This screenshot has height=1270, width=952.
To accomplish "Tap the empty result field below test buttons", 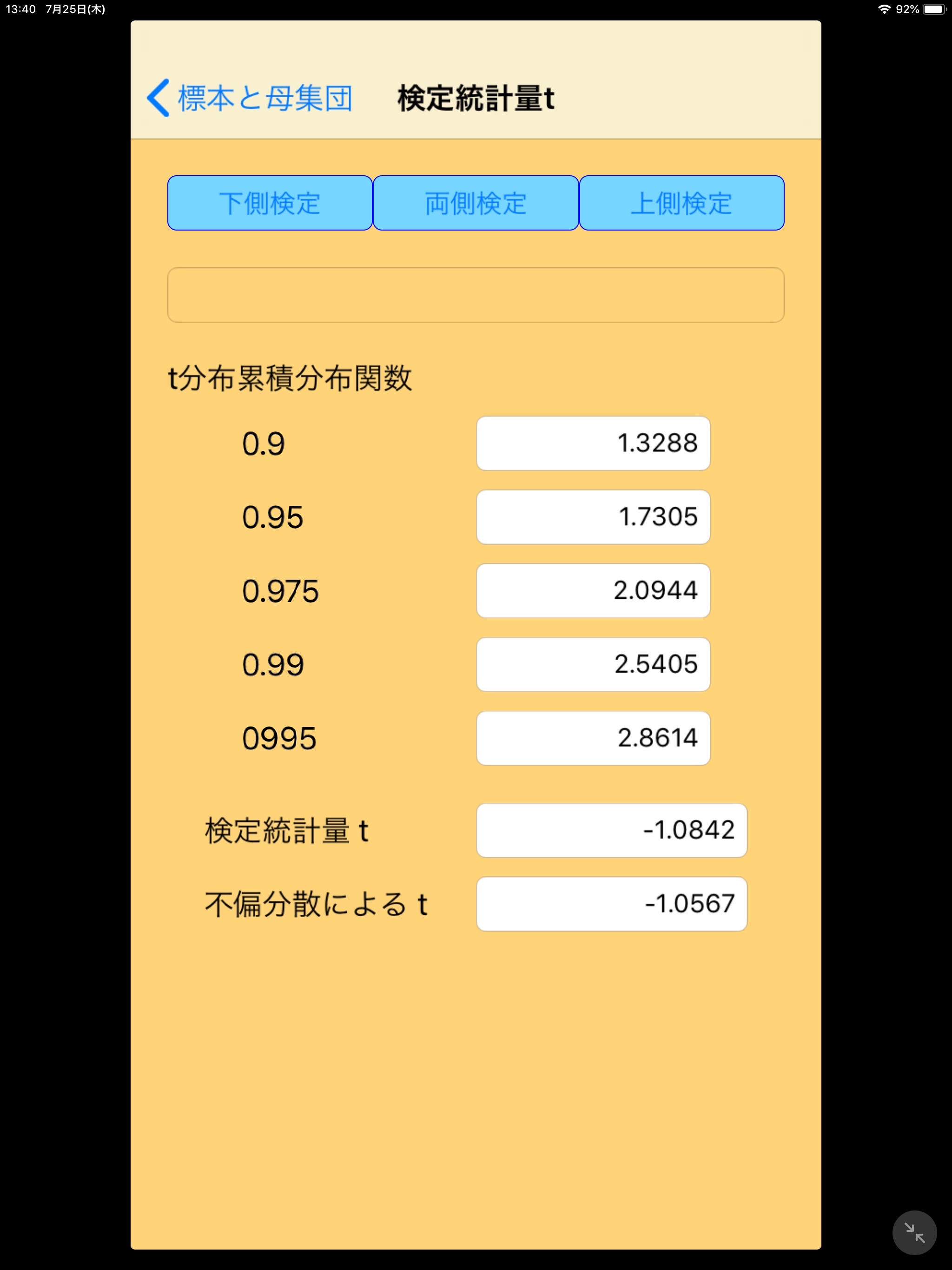I will pos(476,295).
